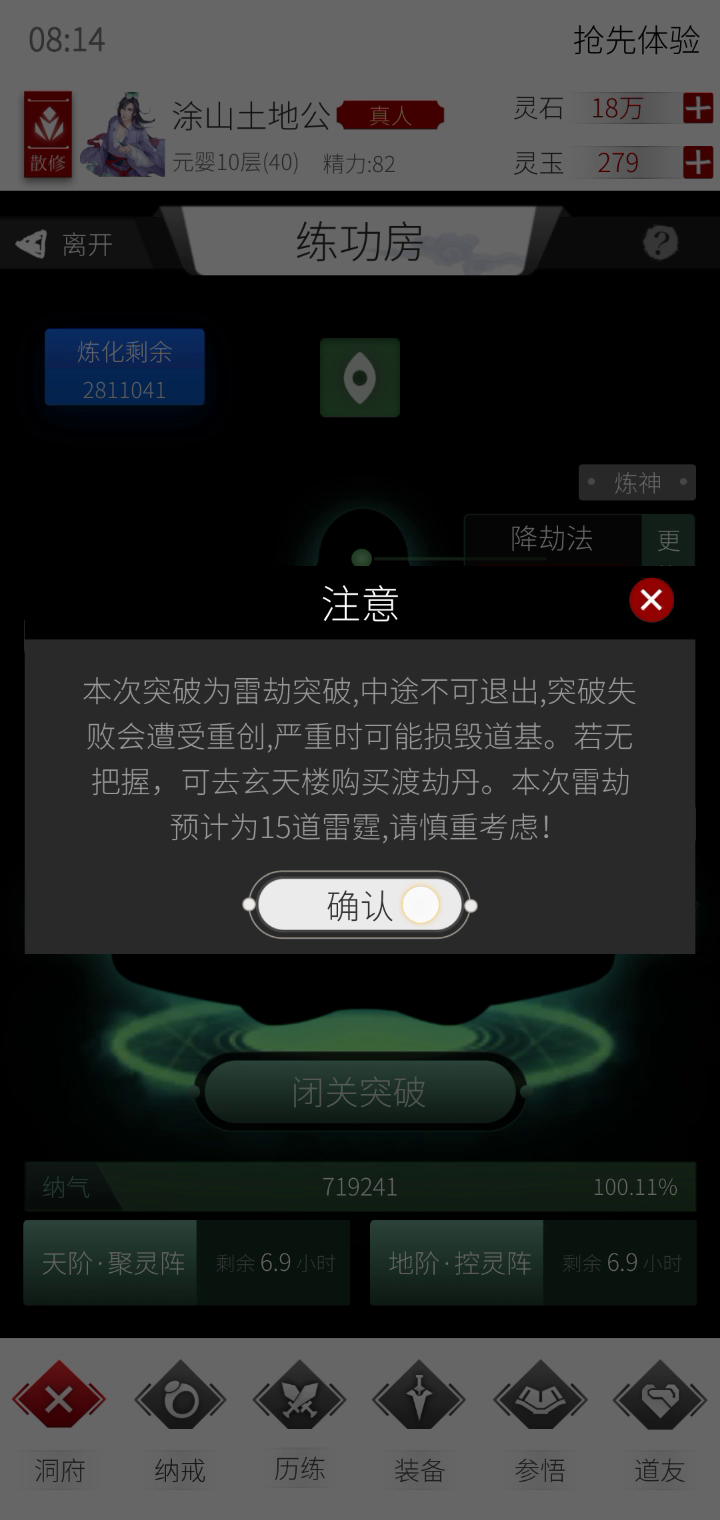Leave the training room via 离开
This screenshot has width=720, height=1520.
(x=66, y=244)
